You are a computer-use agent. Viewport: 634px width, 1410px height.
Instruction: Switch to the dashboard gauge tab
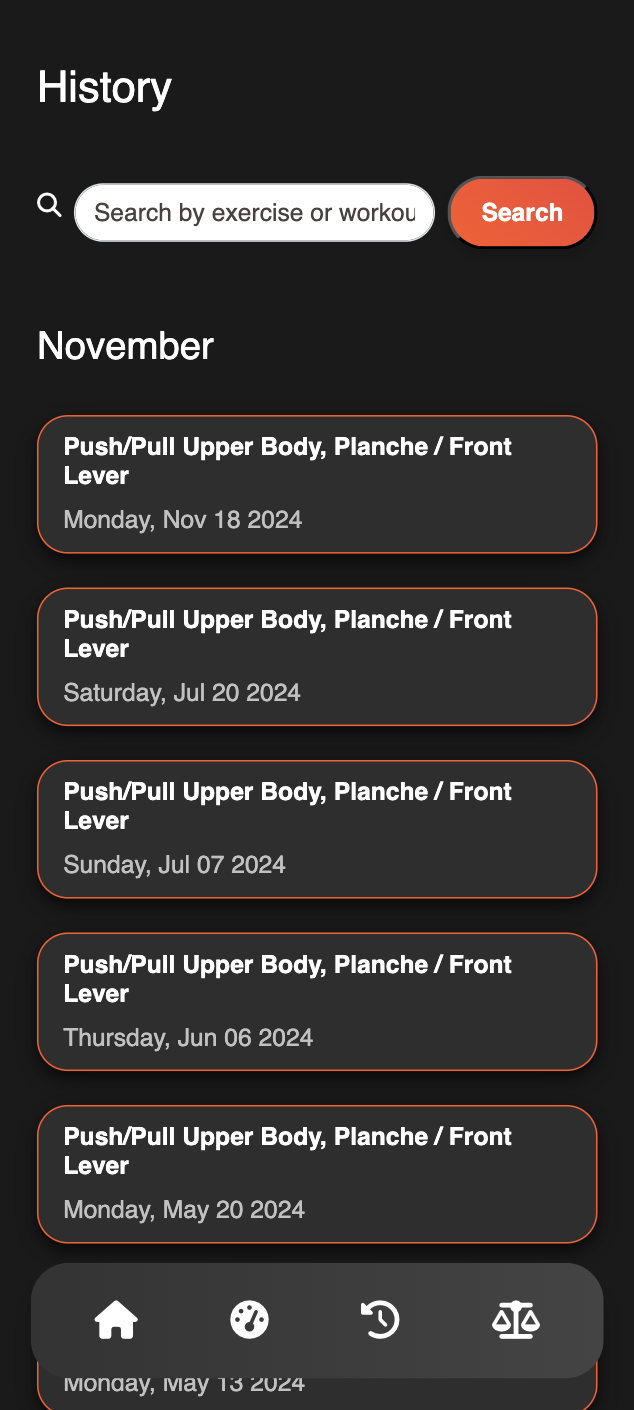249,1320
